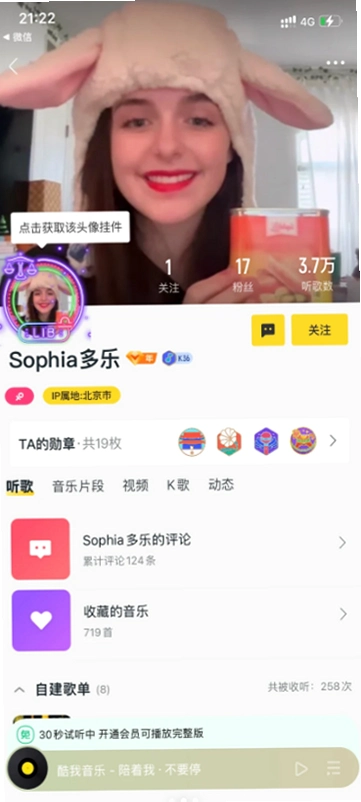
Task: Play the song in the mini player
Action: click(x=301, y=768)
